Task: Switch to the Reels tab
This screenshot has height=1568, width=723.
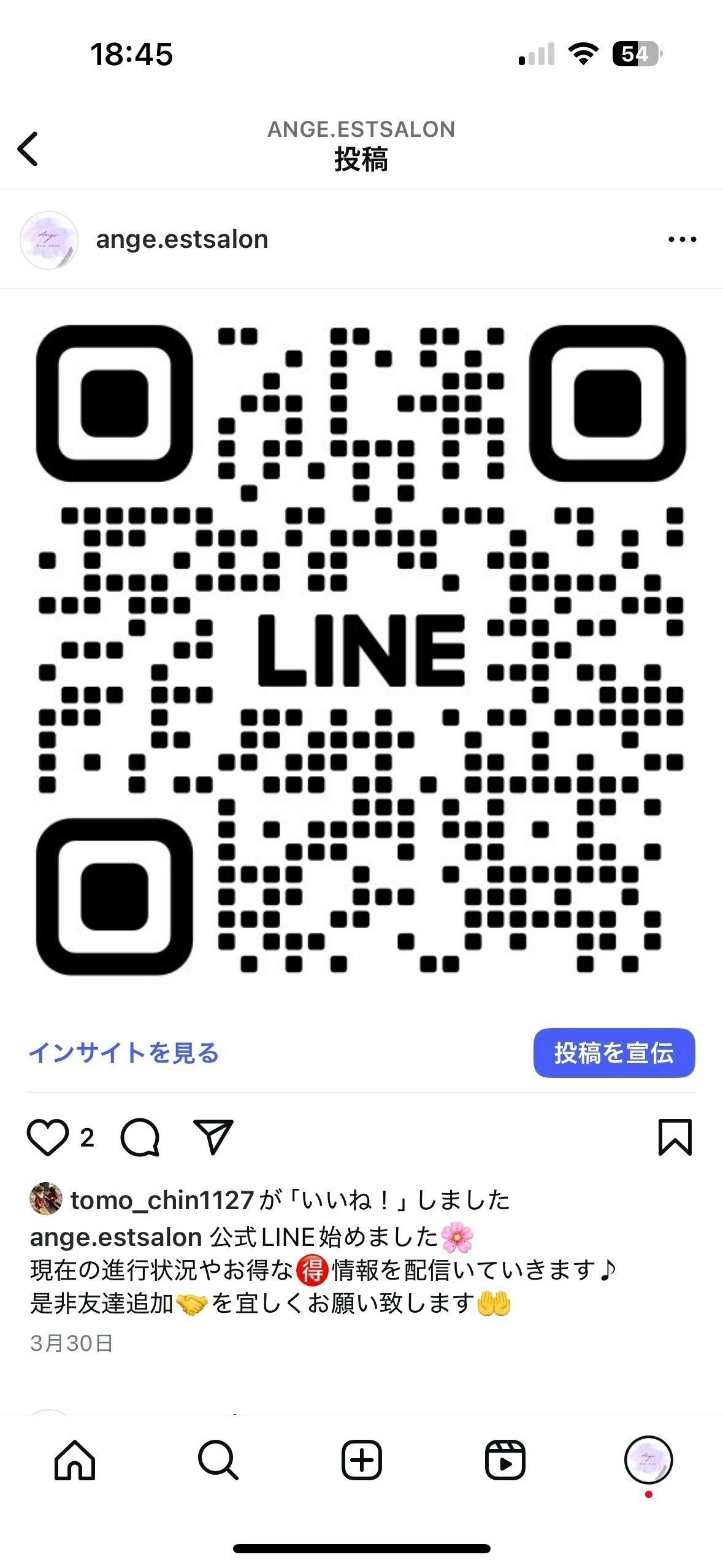Action: (505, 1460)
